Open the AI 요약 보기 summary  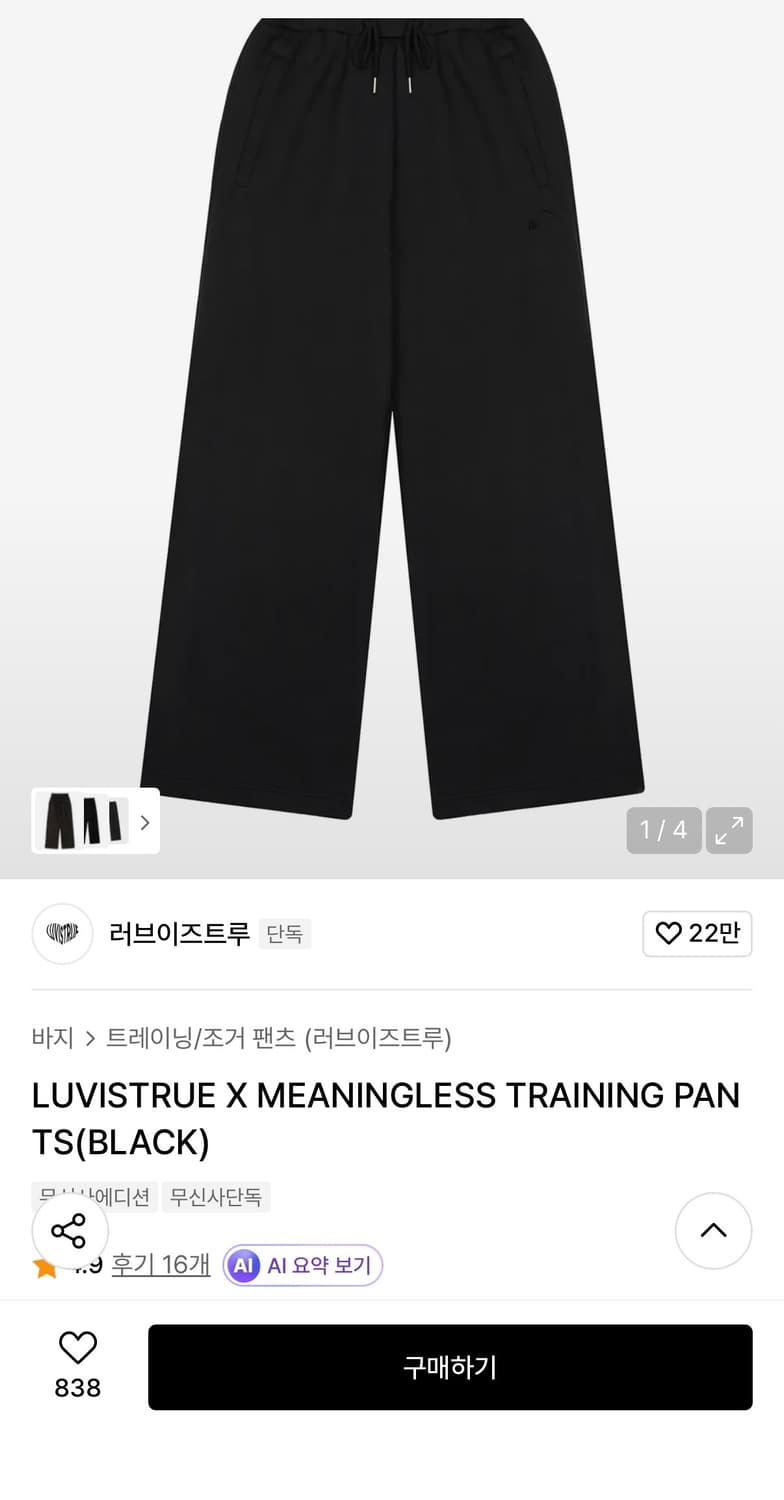pyautogui.click(x=302, y=1265)
